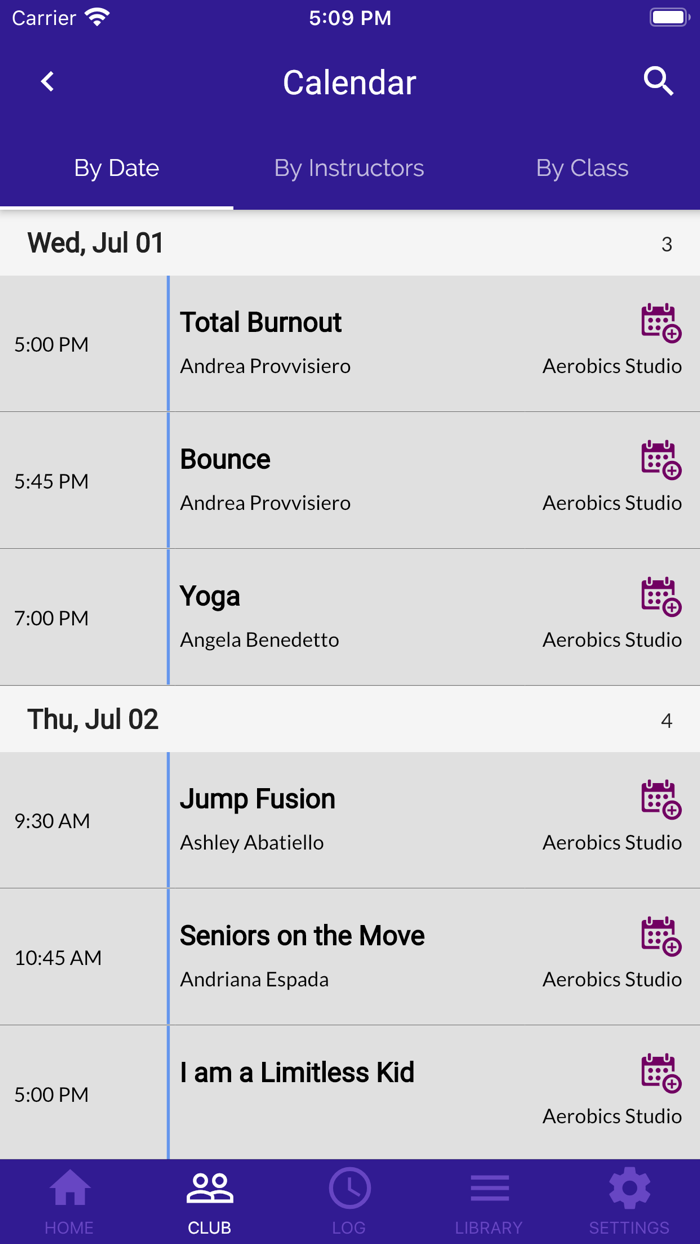Add Bounce to calendar
This screenshot has width=700, height=1244.
tap(661, 460)
